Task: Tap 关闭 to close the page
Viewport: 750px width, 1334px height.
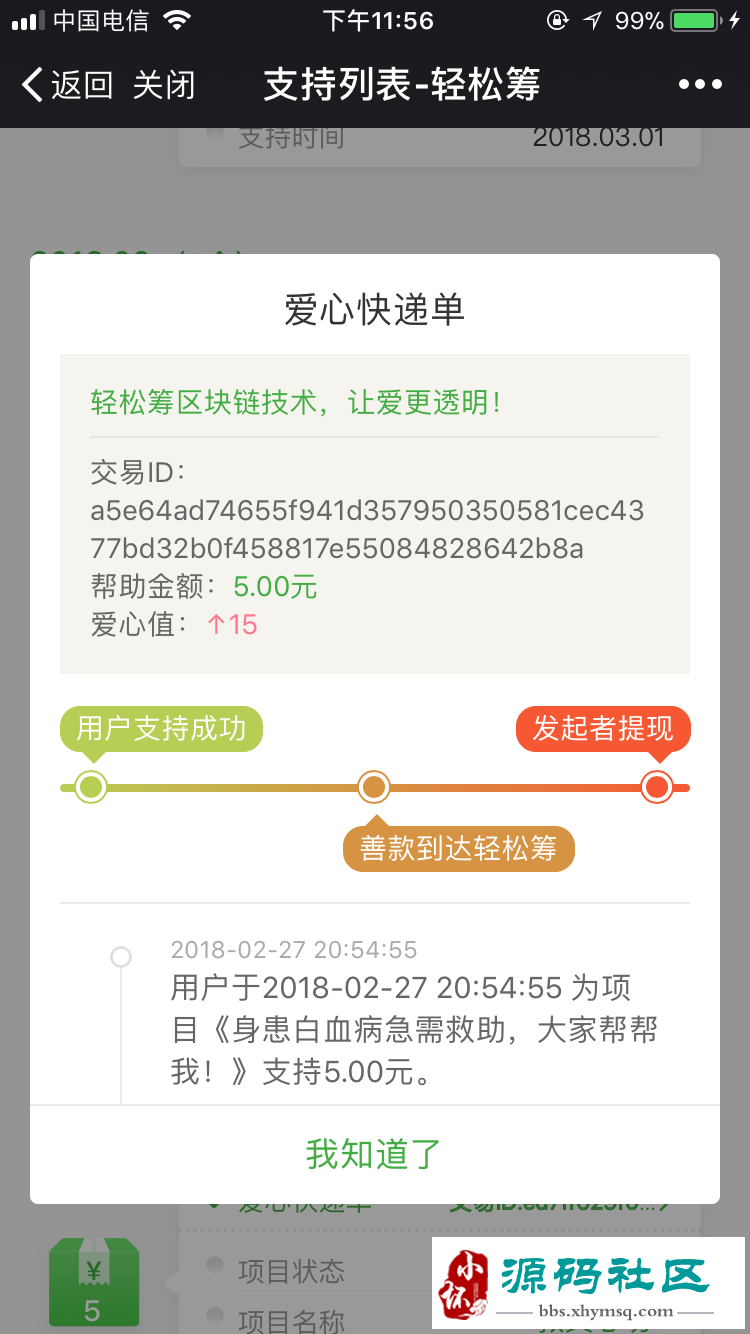Action: tap(164, 85)
